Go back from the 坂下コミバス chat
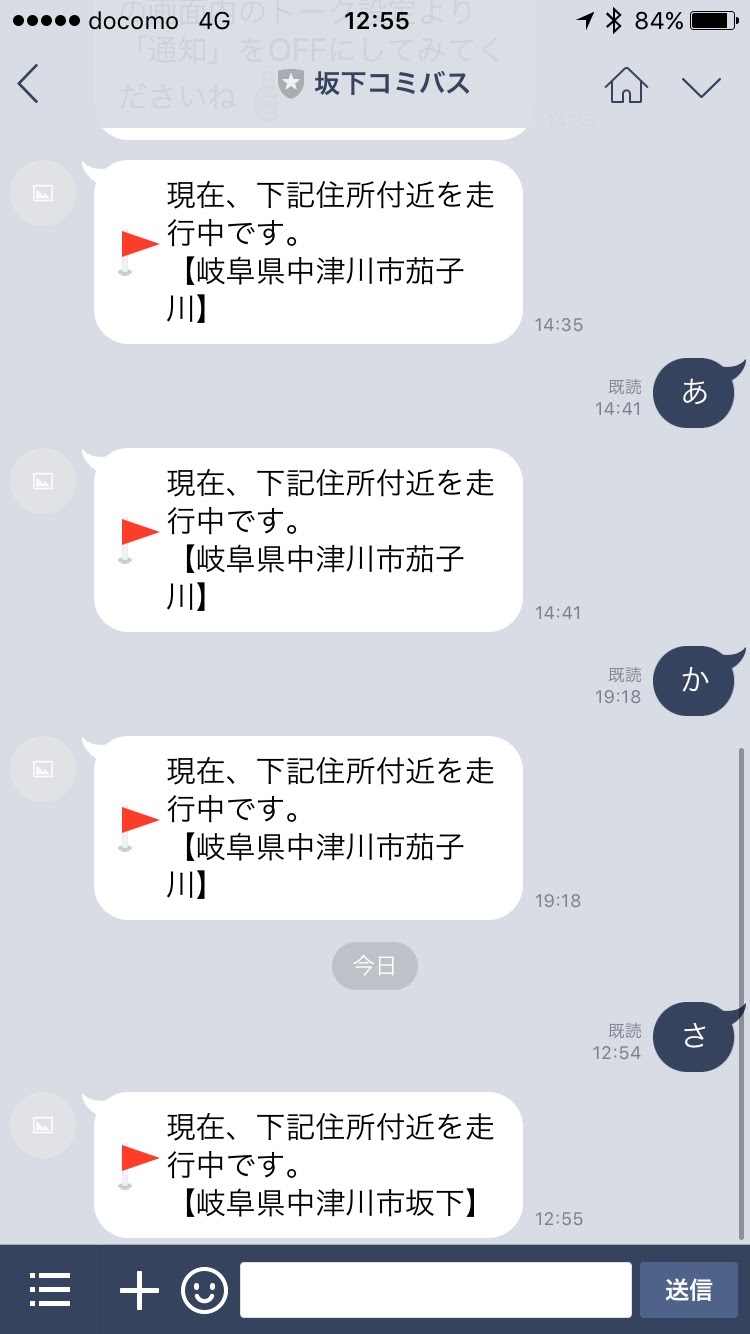The width and height of the screenshot is (750, 1334). (28, 84)
